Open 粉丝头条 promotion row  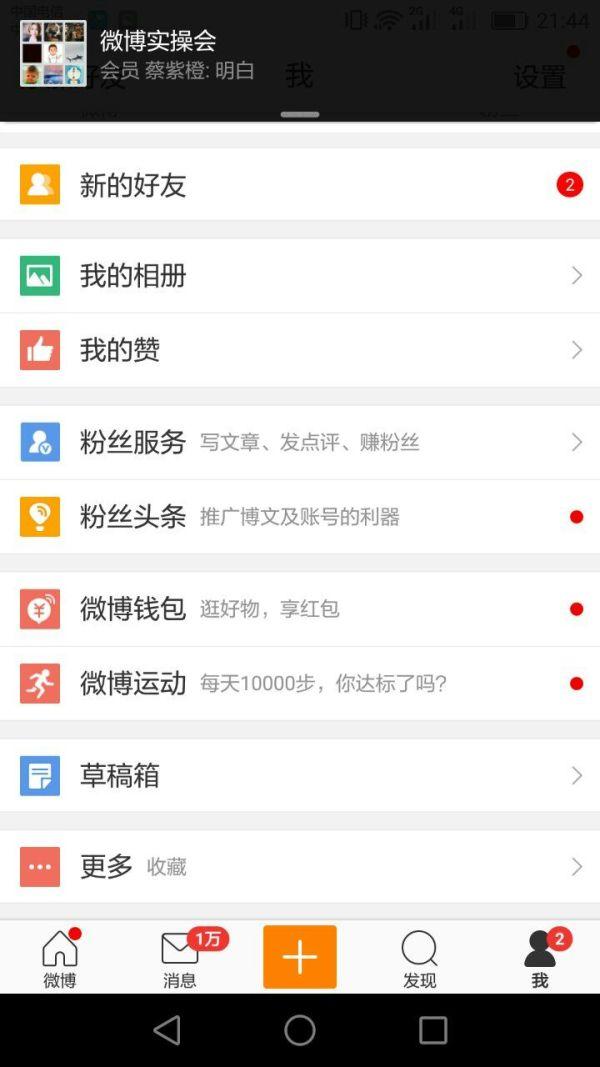tap(300, 516)
